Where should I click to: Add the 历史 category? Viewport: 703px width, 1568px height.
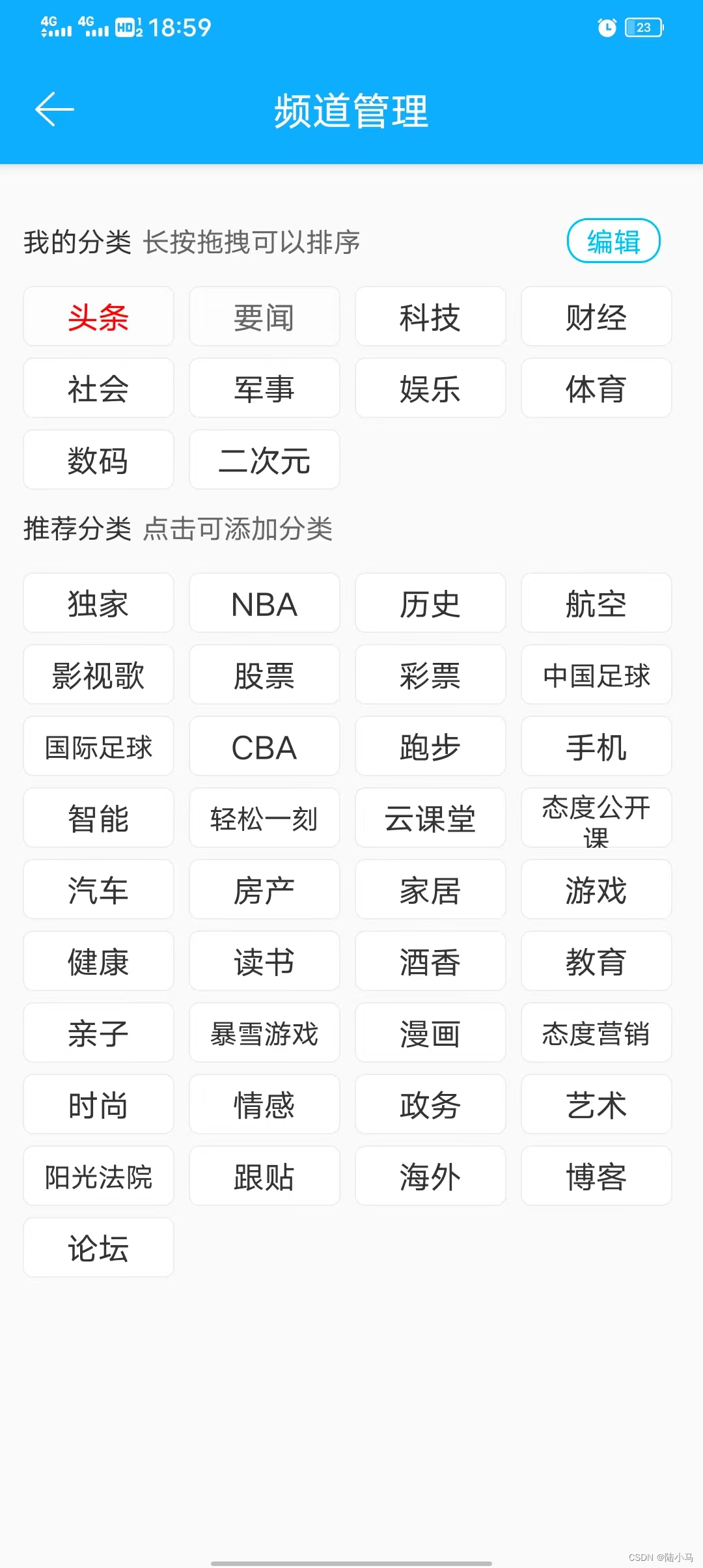430,604
